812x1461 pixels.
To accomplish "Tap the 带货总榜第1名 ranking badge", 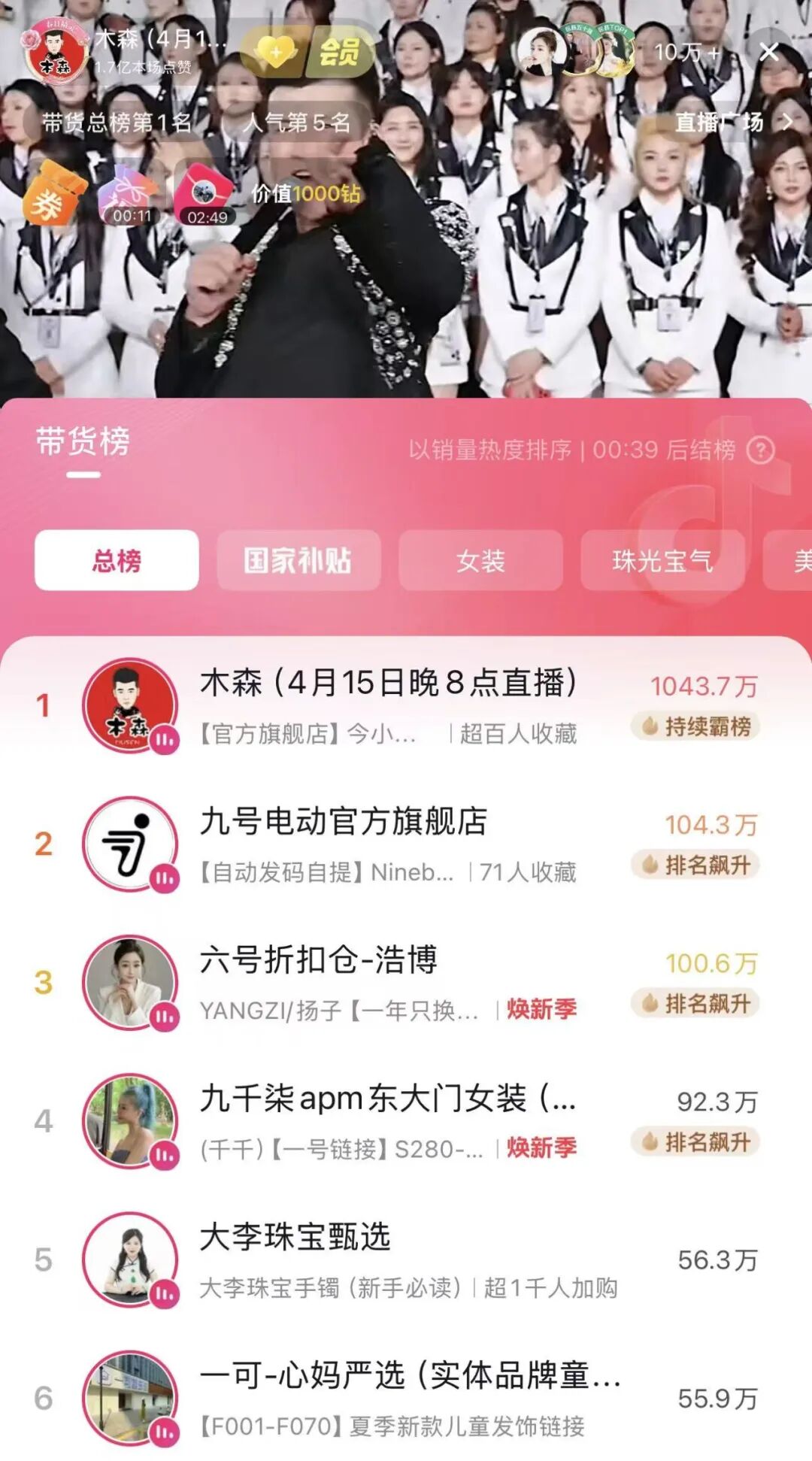I will (117, 123).
